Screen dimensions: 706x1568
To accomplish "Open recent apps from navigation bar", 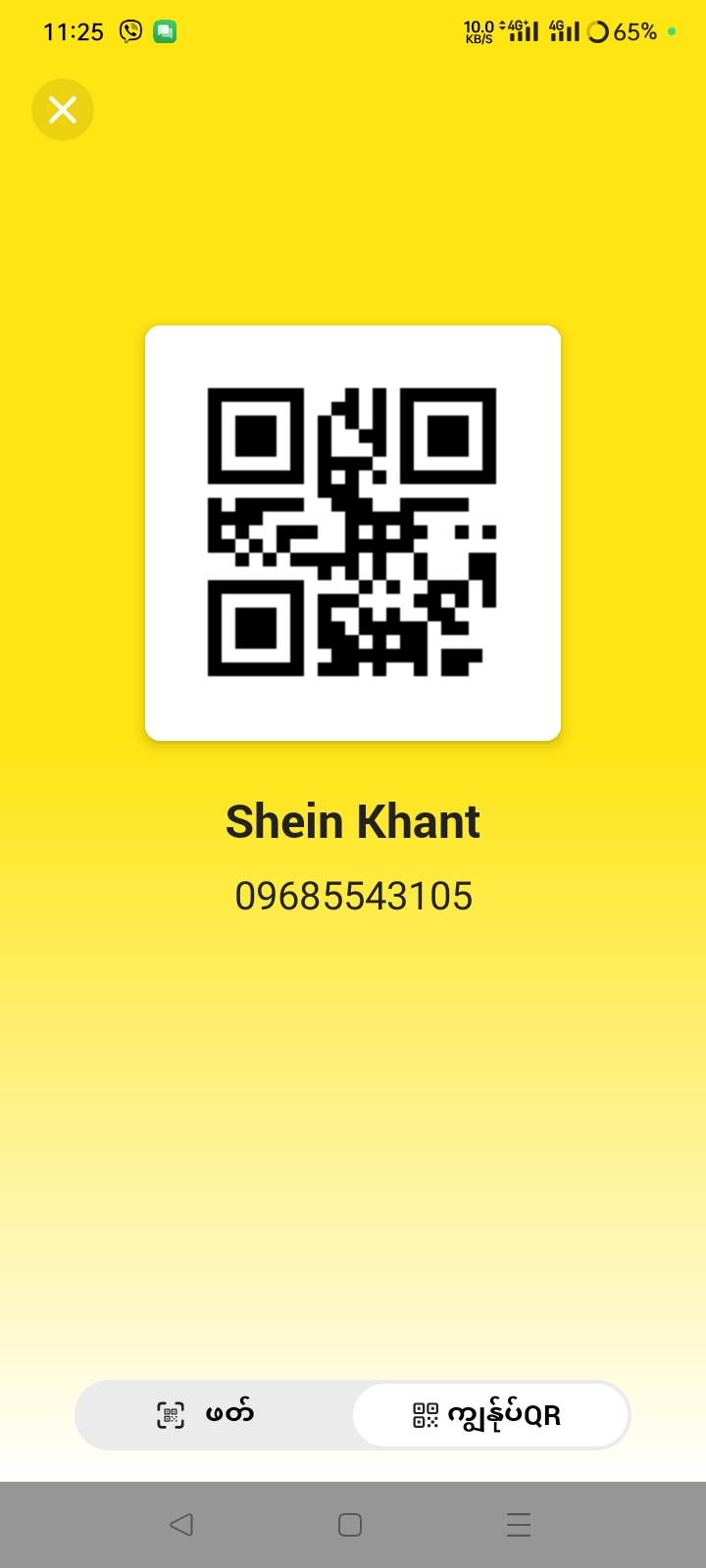I will click(518, 1525).
